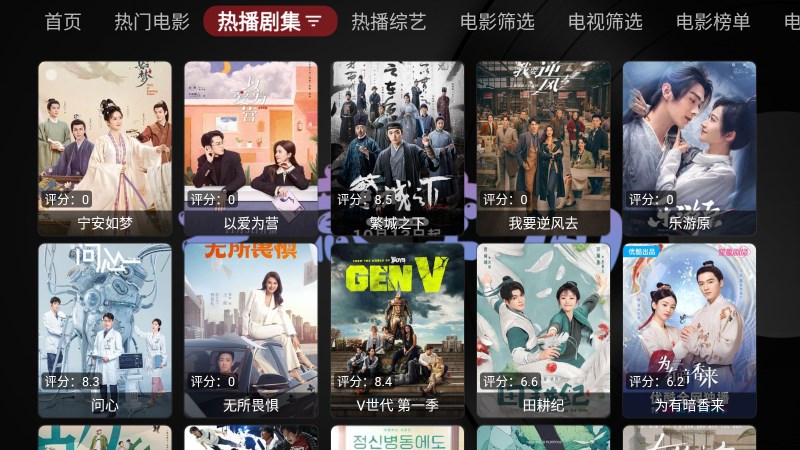
Task: Go to the 热播综艺 tab
Action: [389, 21]
